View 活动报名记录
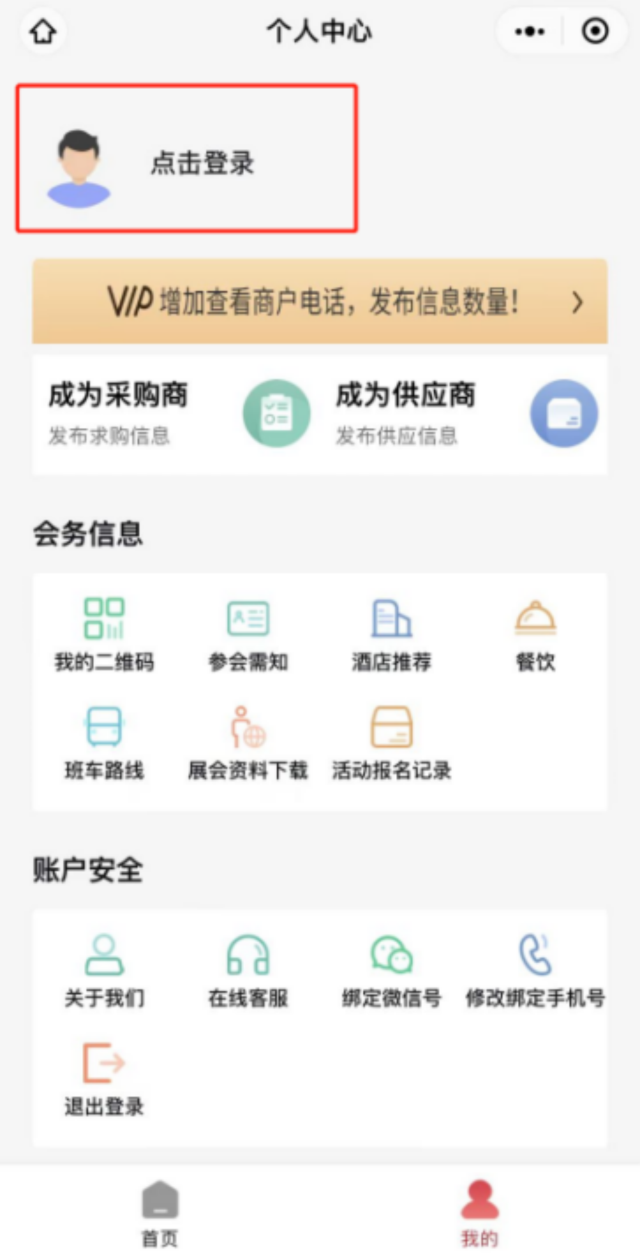 (x=391, y=742)
